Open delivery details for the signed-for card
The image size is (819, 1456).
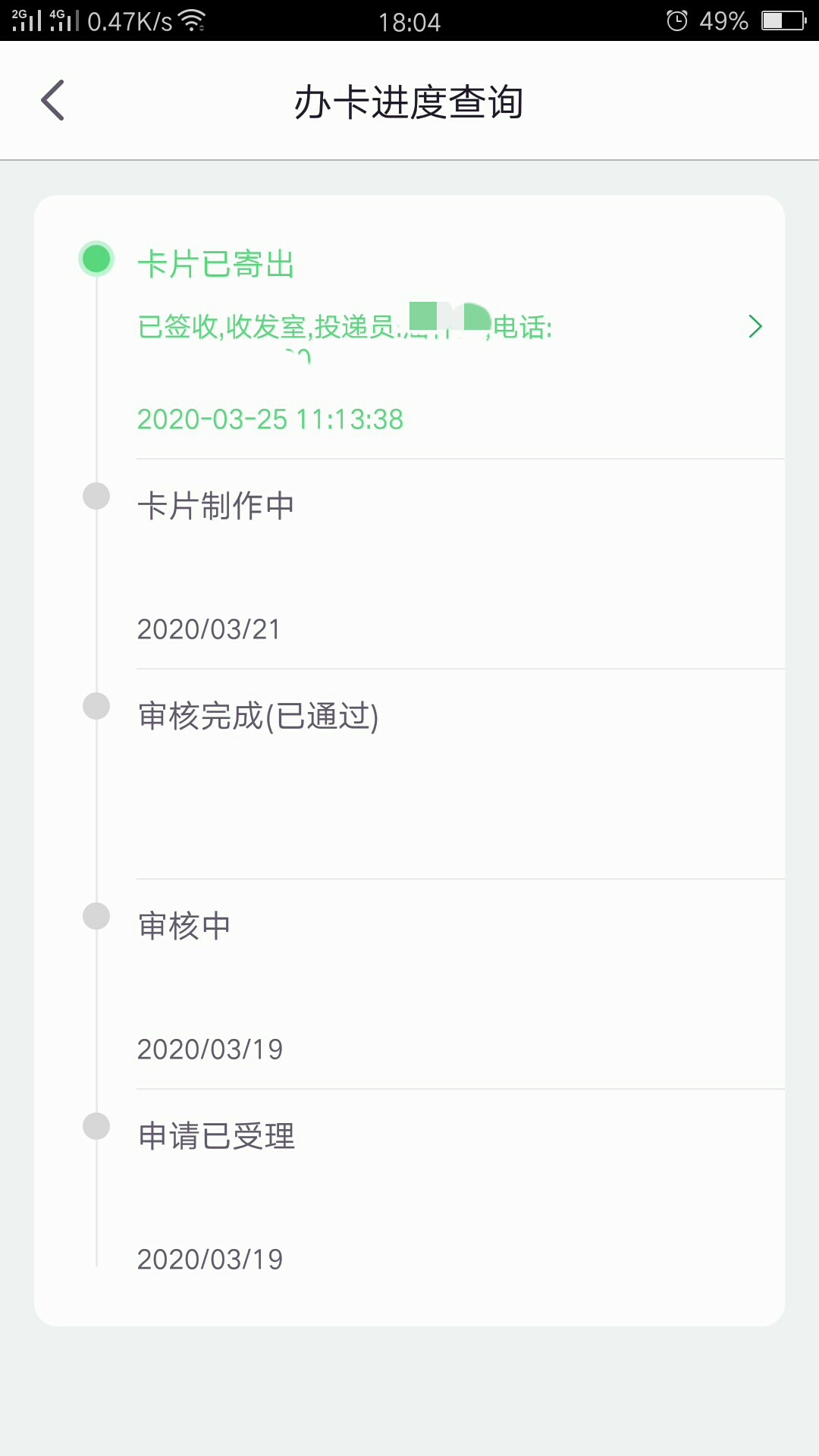755,326
